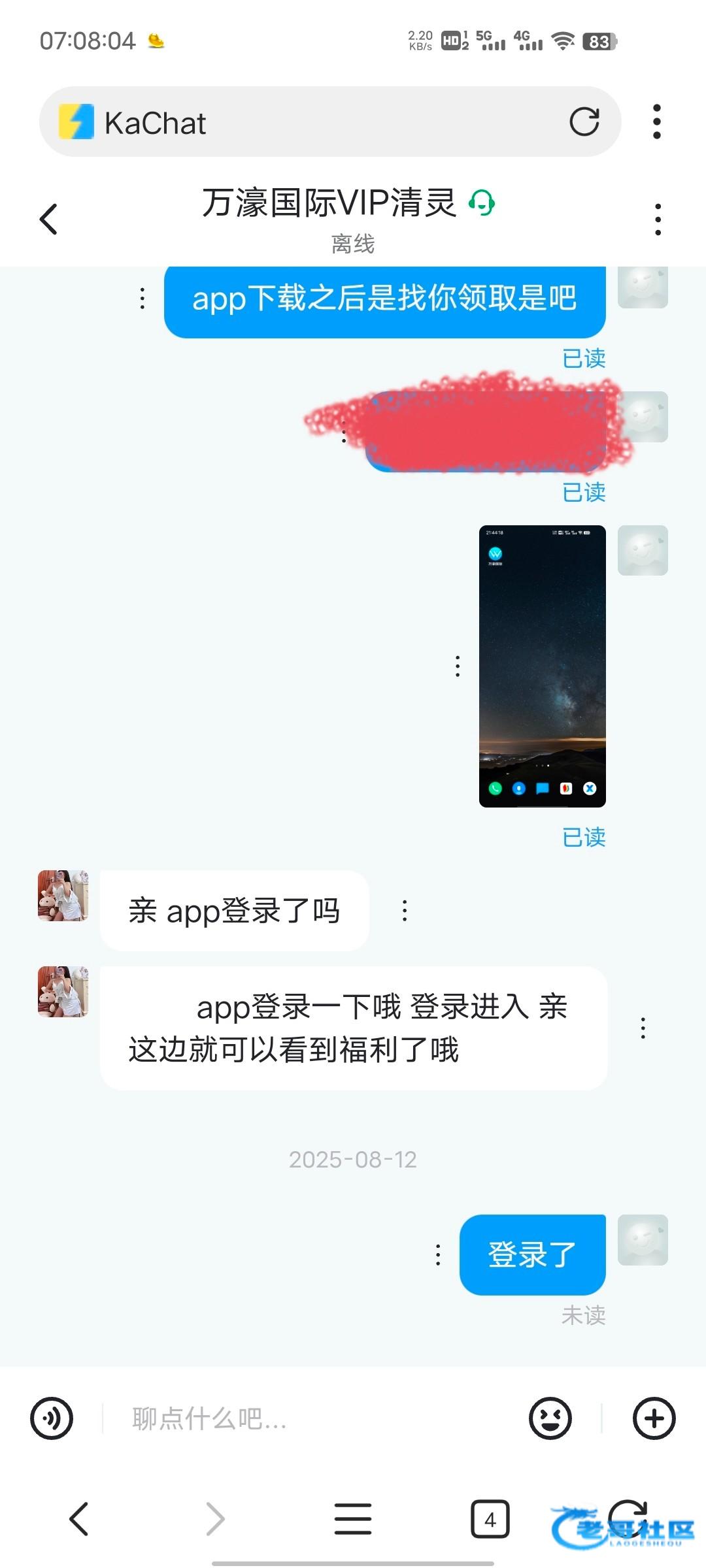Go back from the 万濠国际VIP清灵 chat
The image size is (706, 1568).
(x=49, y=219)
